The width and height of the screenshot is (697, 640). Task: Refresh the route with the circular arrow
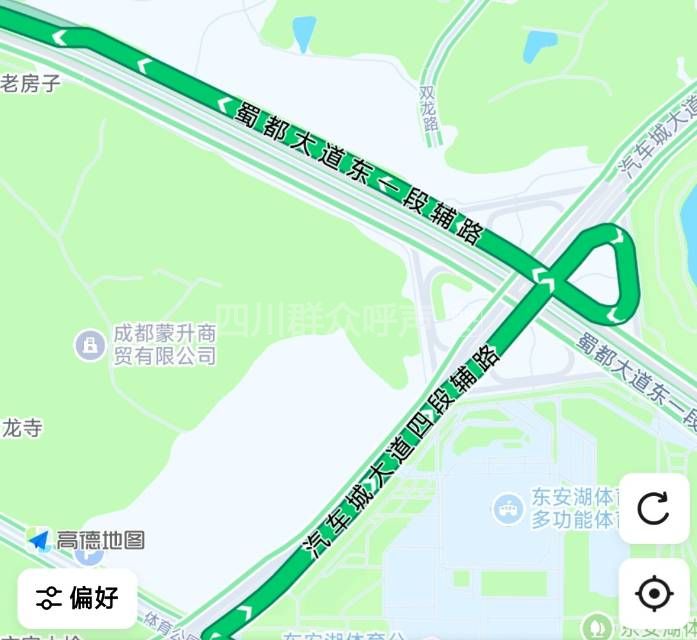653,509
